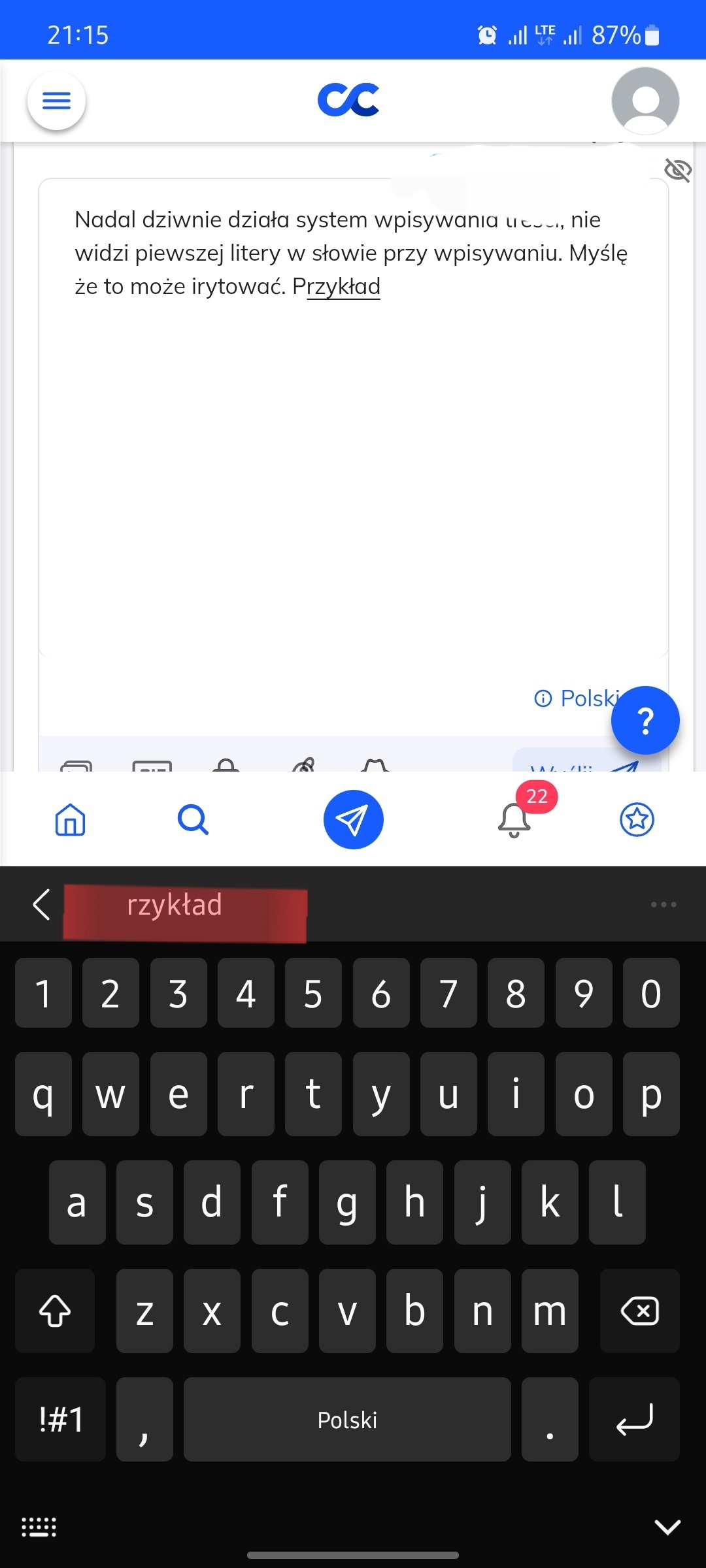Tap the backspace key

pyautogui.click(x=639, y=1311)
